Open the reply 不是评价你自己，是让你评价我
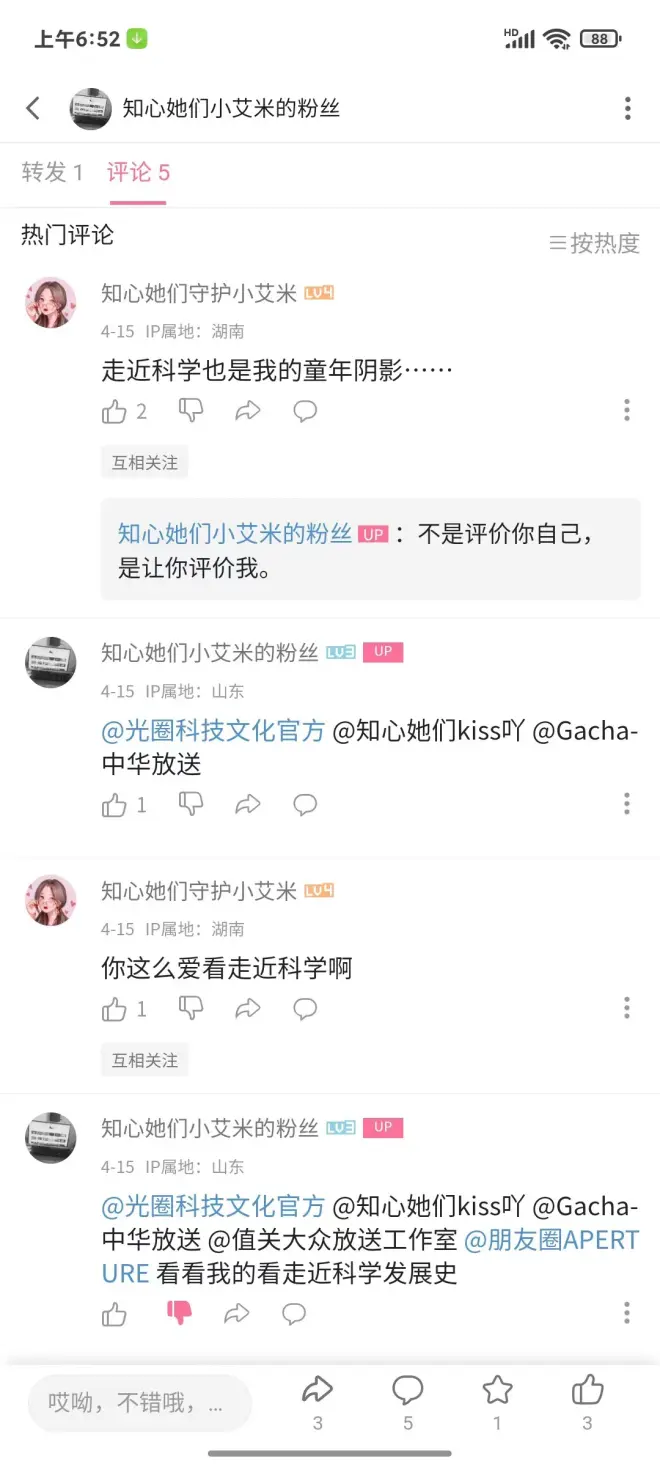Viewport: 660px width, 1467px height. tap(370, 550)
